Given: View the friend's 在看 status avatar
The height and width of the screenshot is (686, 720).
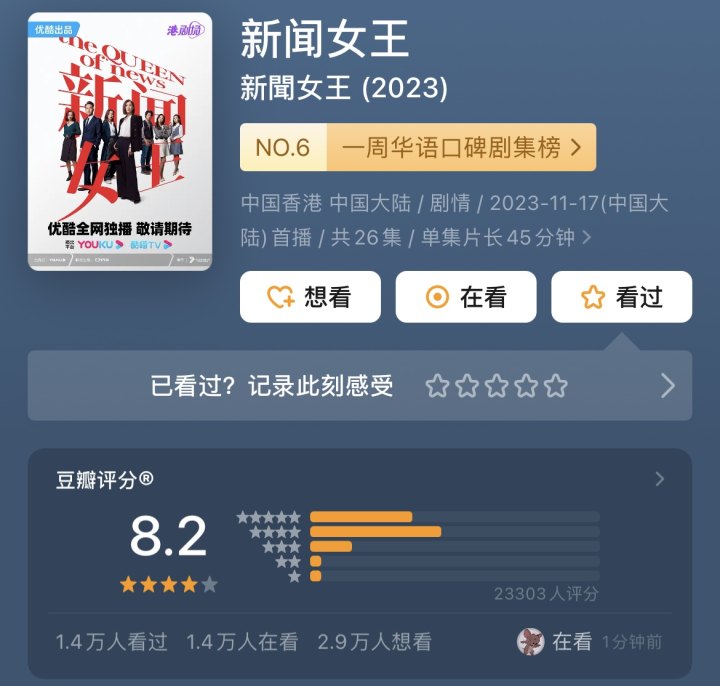Looking at the screenshot, I should (x=530, y=641).
